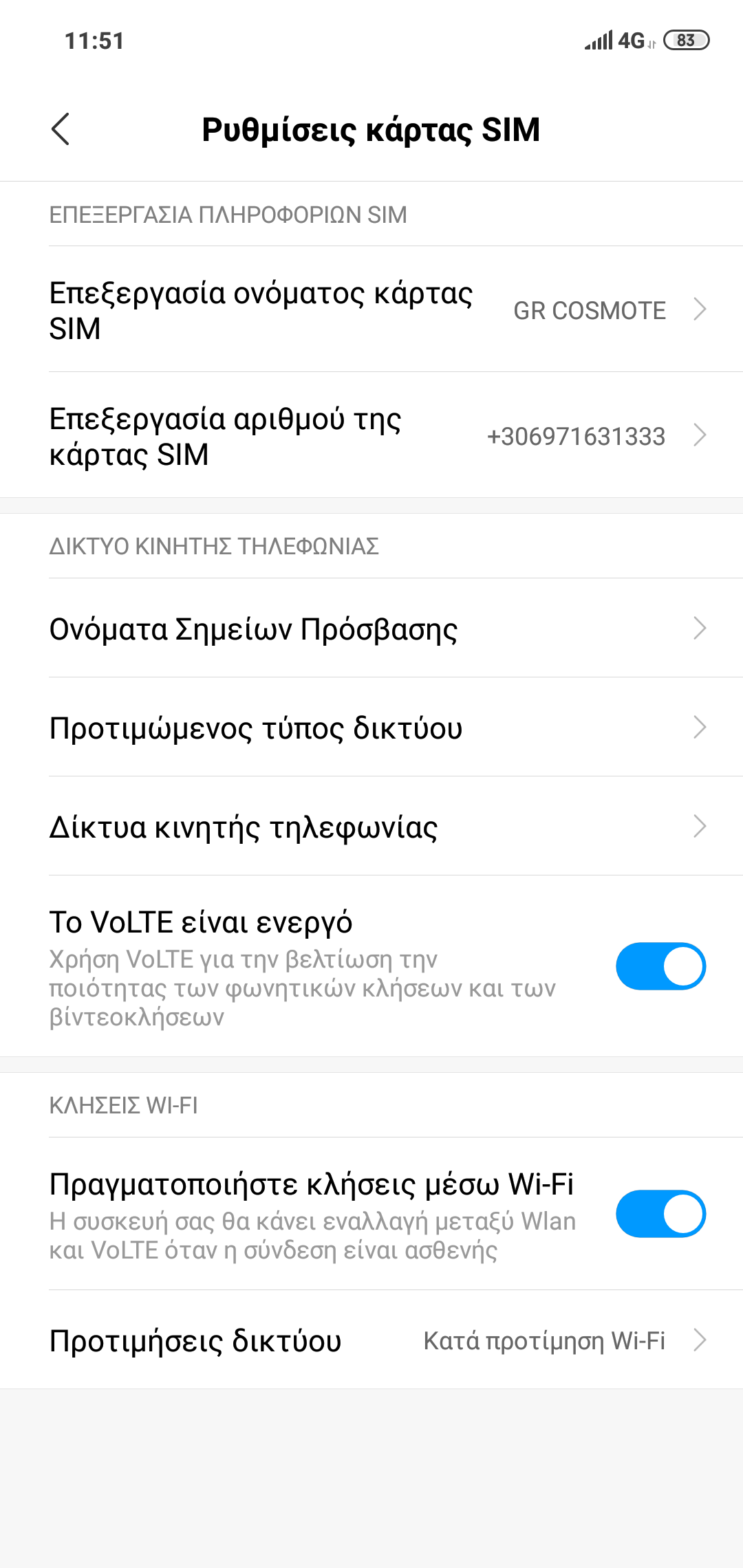Edit the SIM card number row
This screenshot has height=1568, width=743.
[x=371, y=436]
